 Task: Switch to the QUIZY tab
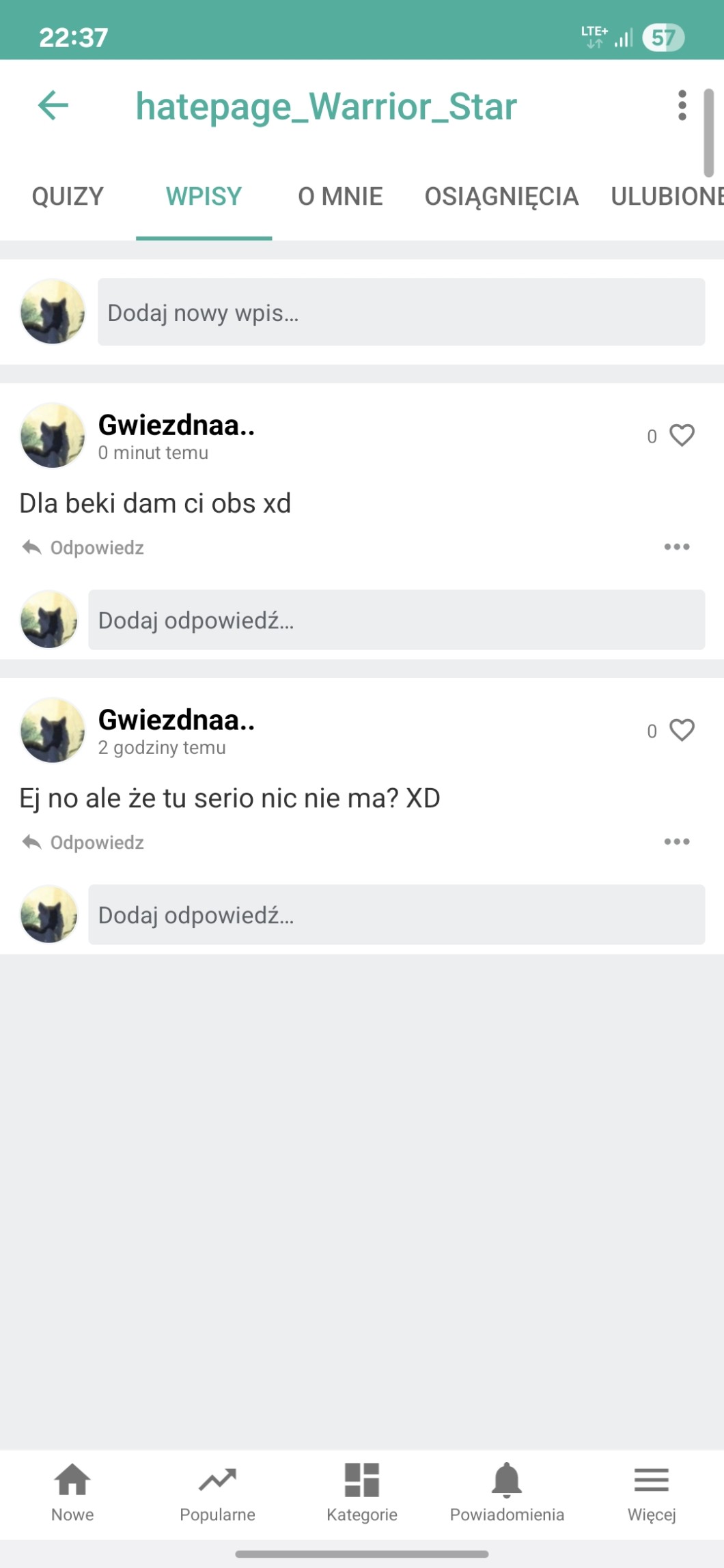pos(68,197)
